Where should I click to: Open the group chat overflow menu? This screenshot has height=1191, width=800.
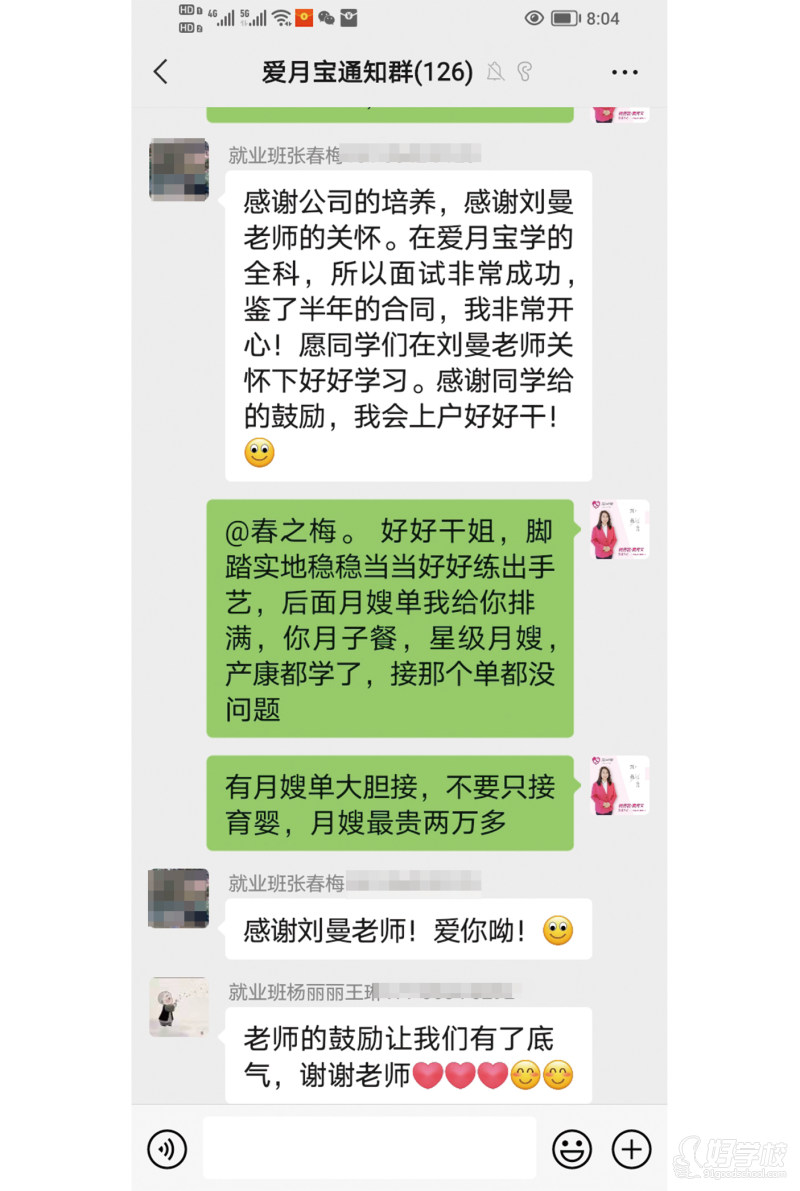click(624, 72)
